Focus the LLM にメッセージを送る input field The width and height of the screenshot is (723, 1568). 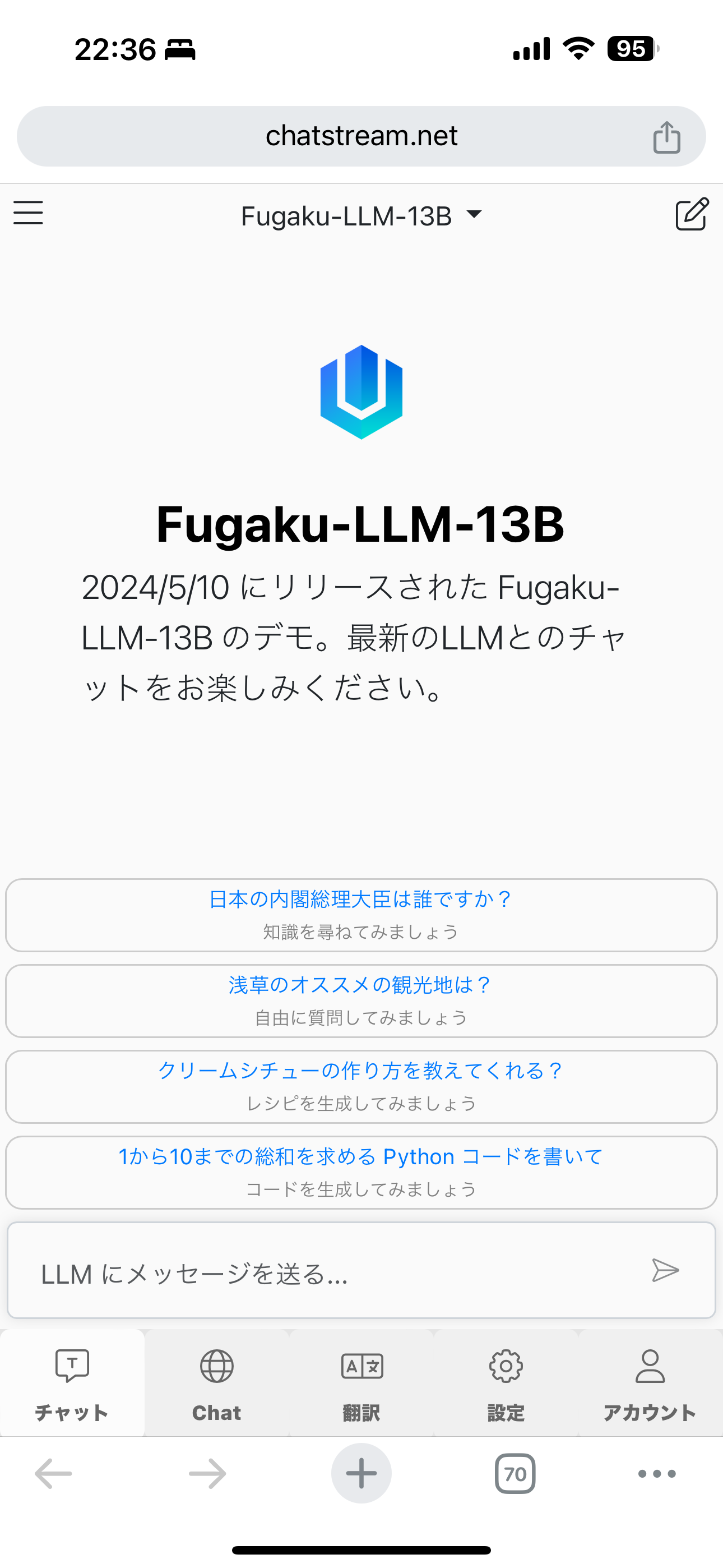point(328,1274)
